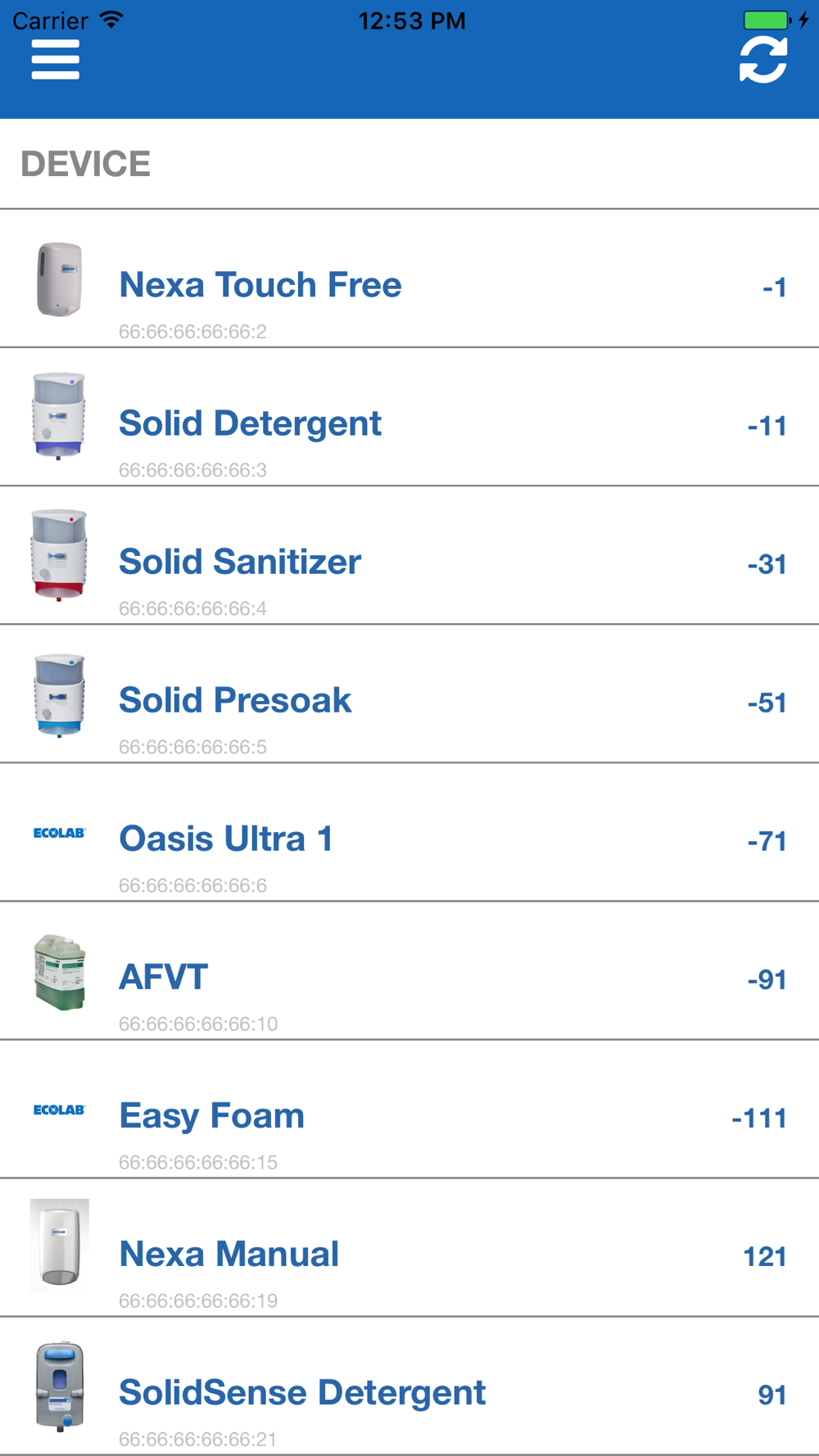Viewport: 819px width, 1456px height.
Task: Choose the Solid Presoak device
Action: tap(235, 700)
